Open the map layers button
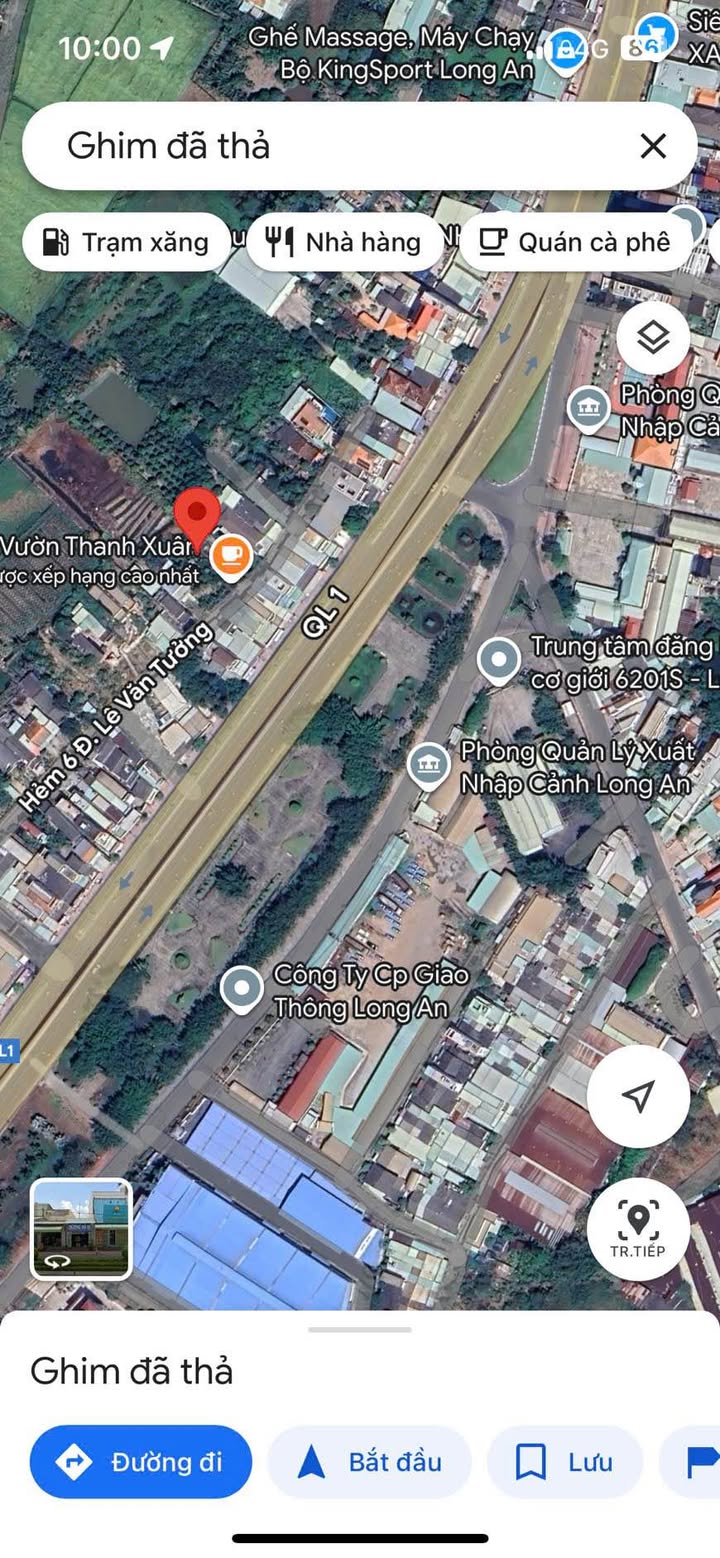The height and width of the screenshot is (1558, 720). [x=653, y=338]
